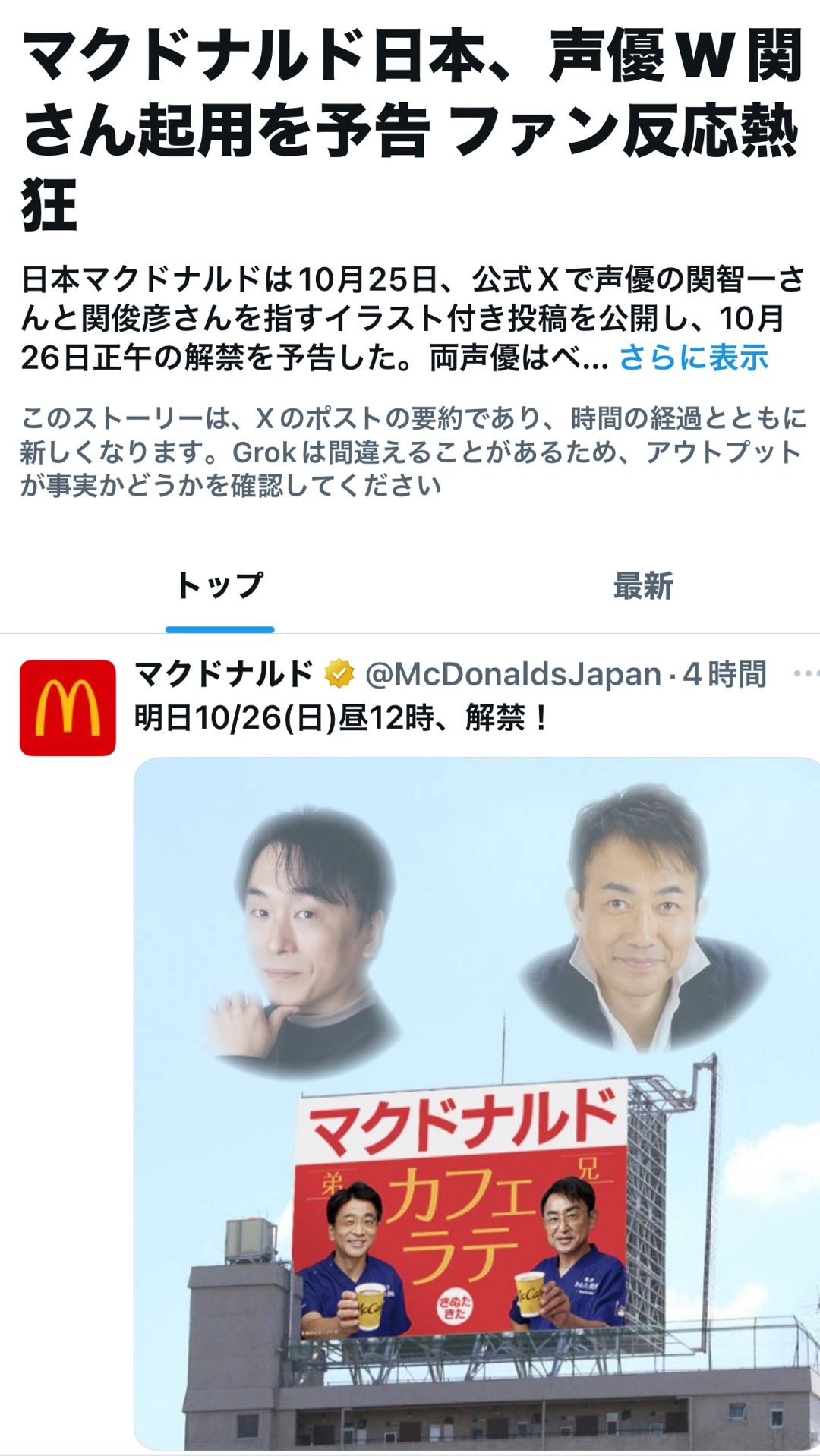820x1456 pixels.
Task: Switch to the トップ tab
Action: [219, 586]
